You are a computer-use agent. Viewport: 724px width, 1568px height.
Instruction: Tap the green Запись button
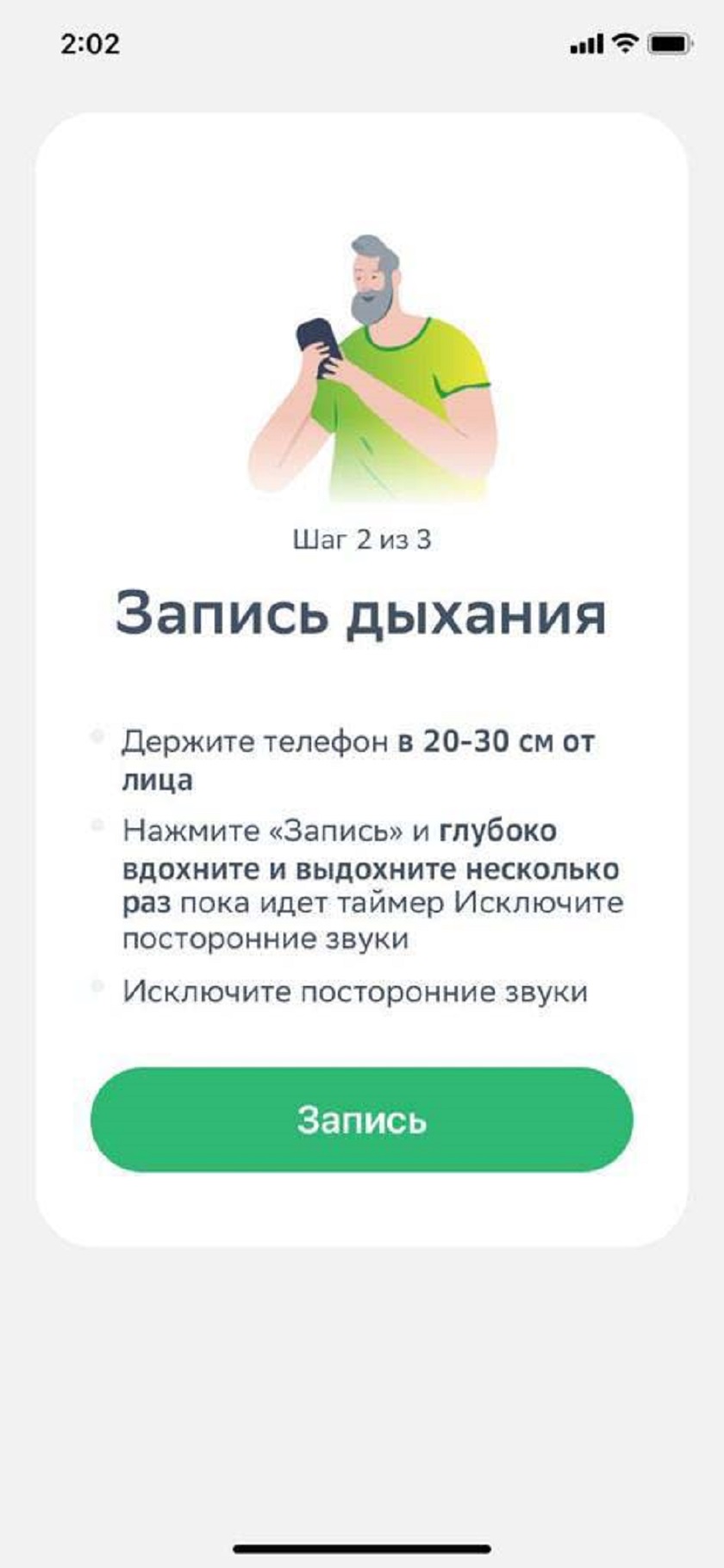click(x=362, y=1119)
